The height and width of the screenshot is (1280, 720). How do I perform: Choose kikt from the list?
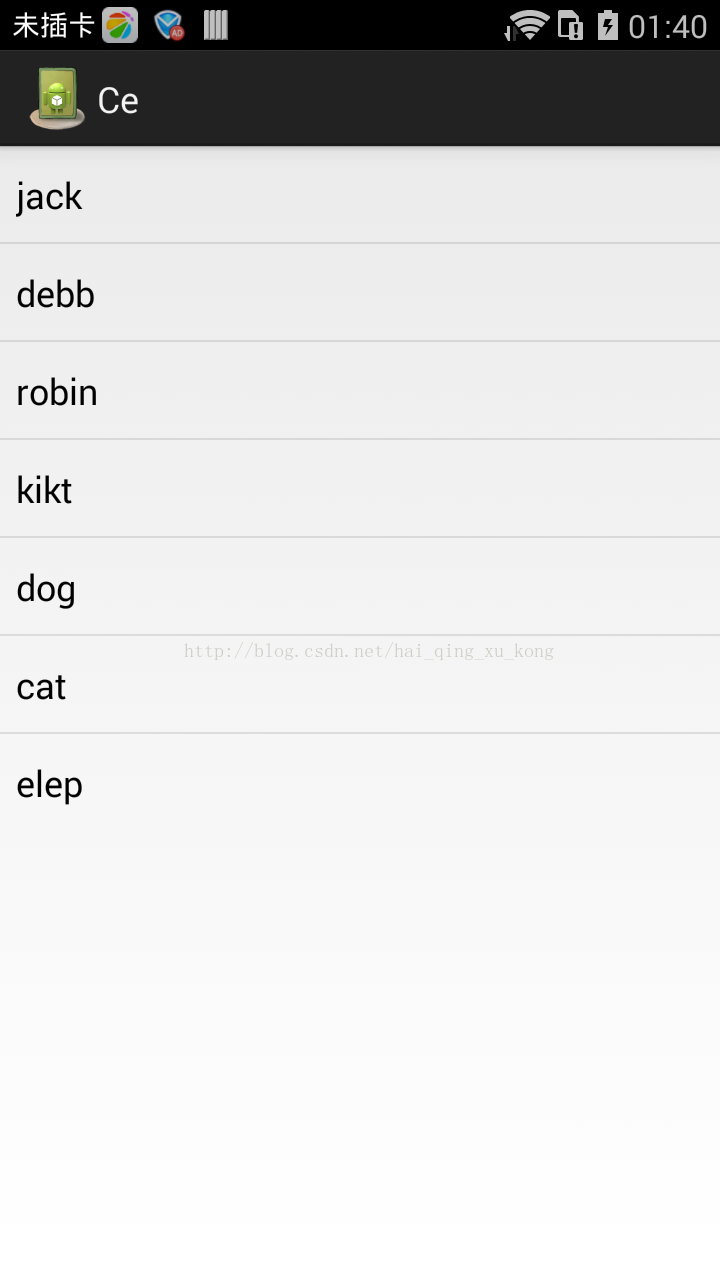(x=360, y=489)
